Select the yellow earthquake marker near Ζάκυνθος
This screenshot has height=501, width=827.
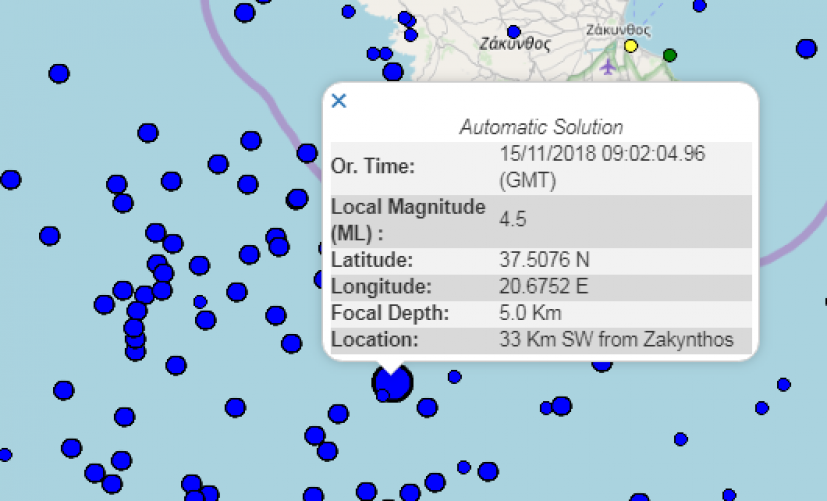tap(631, 46)
